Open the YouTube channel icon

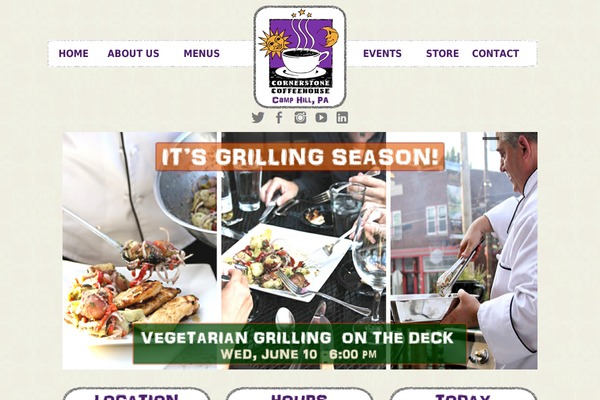pyautogui.click(x=321, y=117)
